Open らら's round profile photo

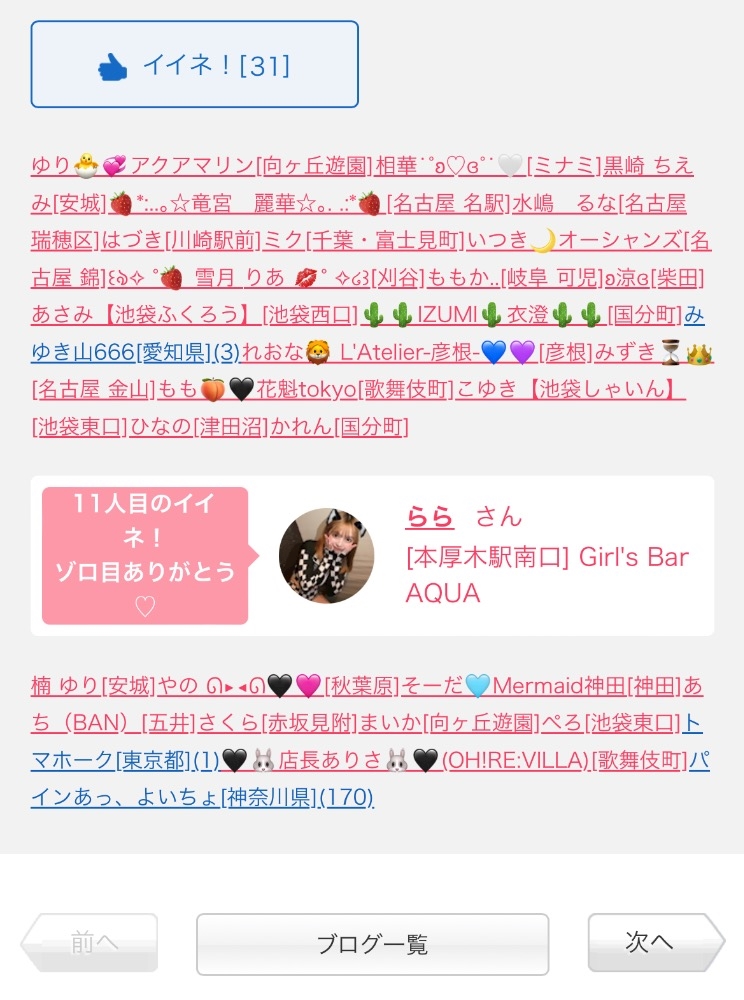pos(326,556)
